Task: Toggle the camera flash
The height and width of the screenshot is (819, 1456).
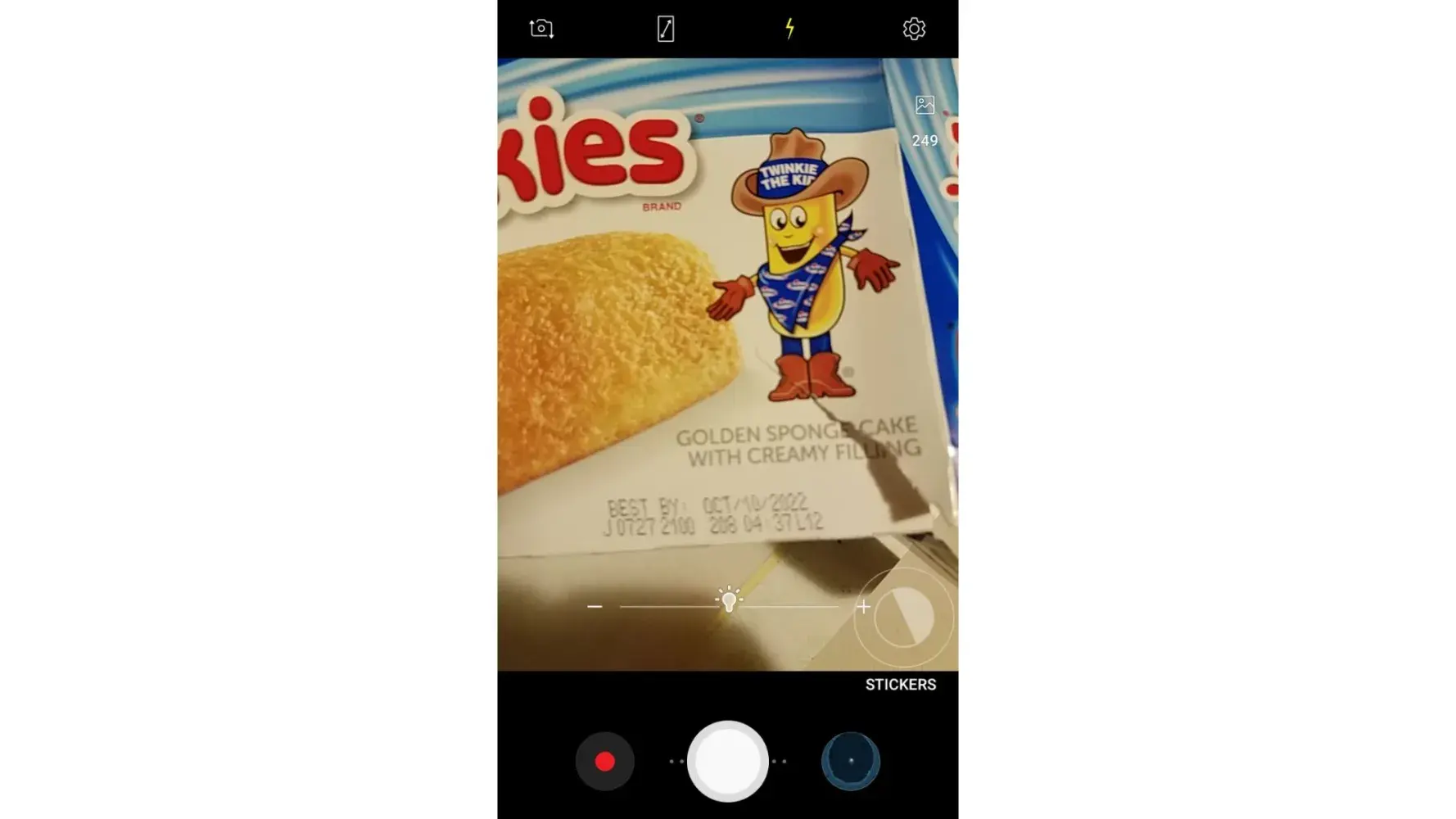Action: 789,29
